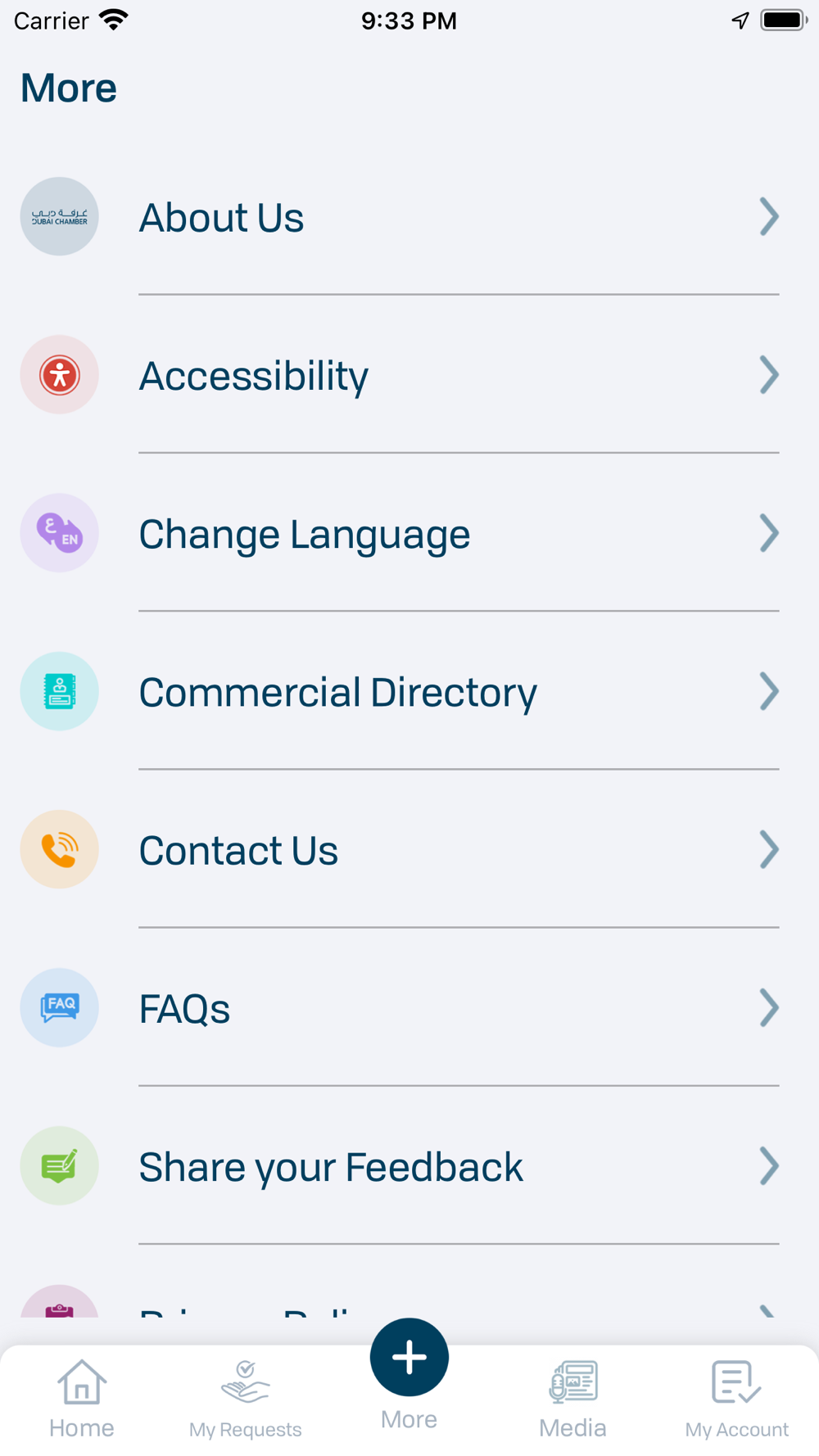This screenshot has height=1456, width=819.
Task: Switch to the Media tab
Action: tap(573, 1399)
